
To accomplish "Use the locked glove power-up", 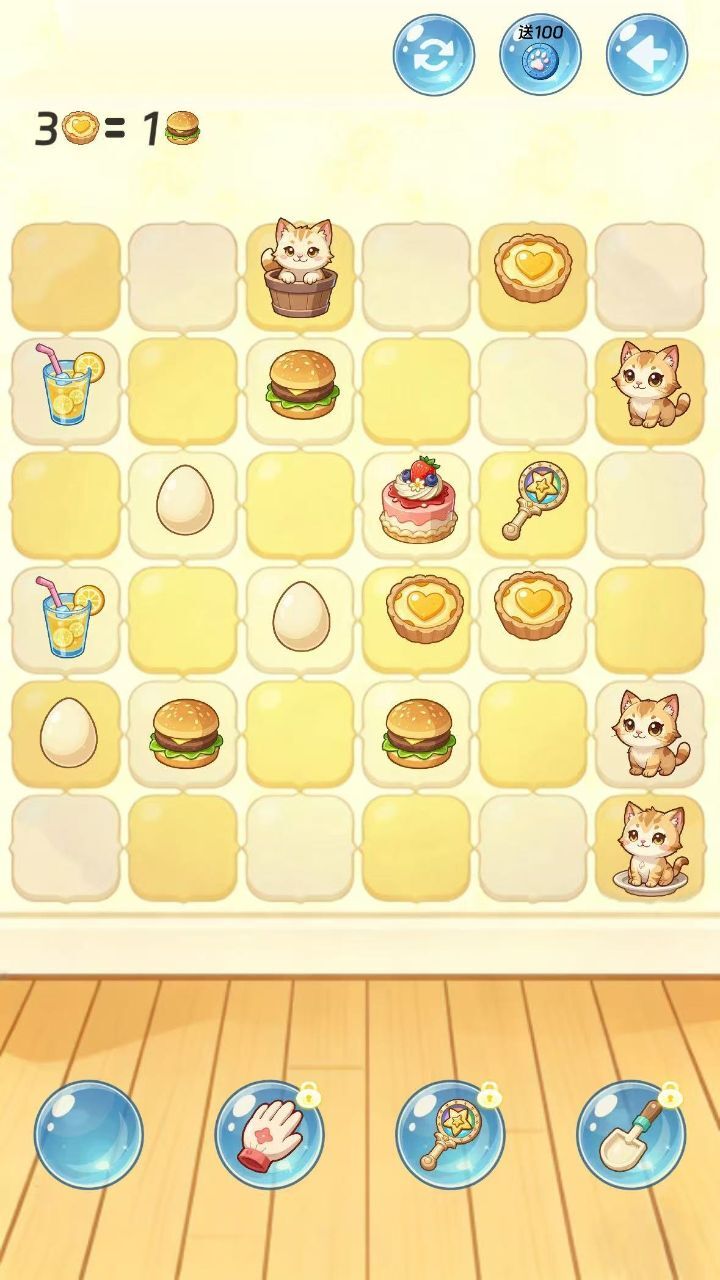I will coord(269,1135).
